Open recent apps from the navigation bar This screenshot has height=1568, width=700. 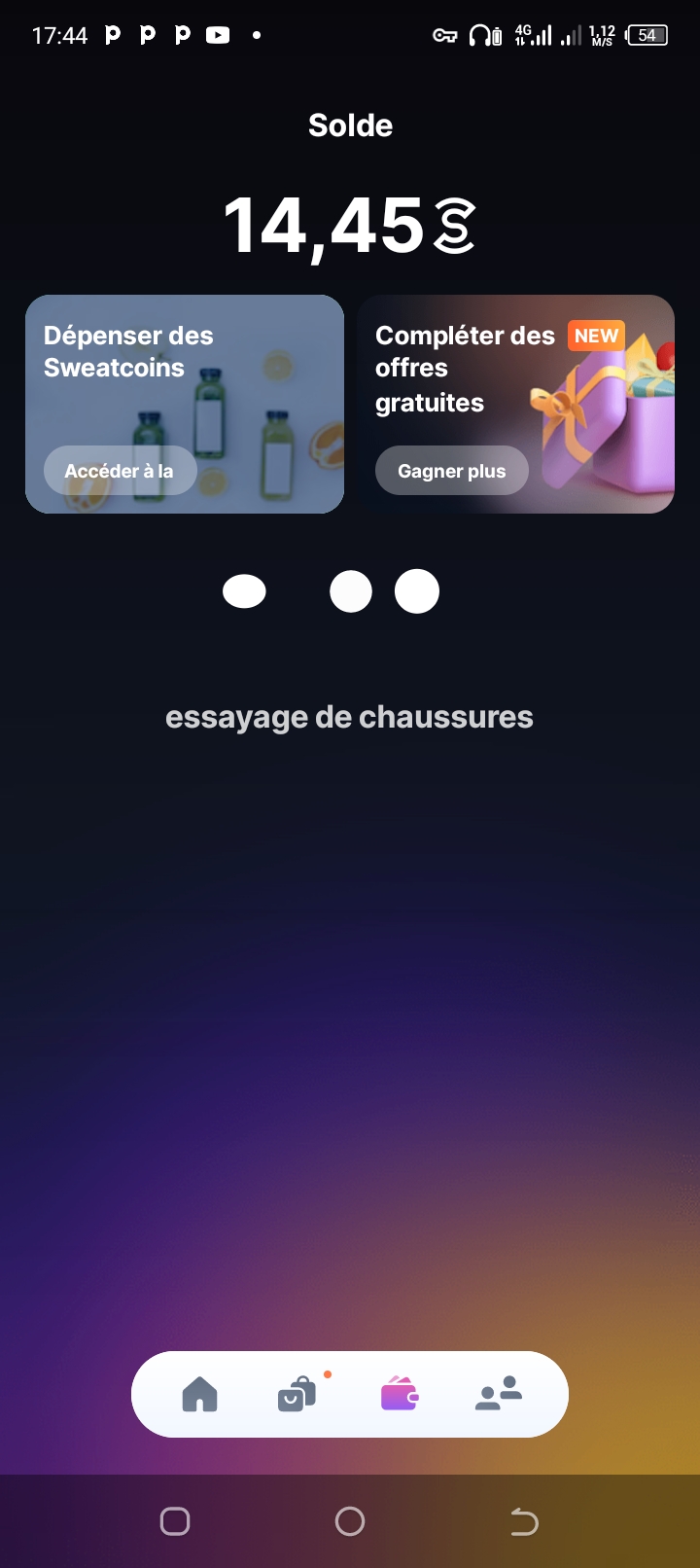point(175,1521)
